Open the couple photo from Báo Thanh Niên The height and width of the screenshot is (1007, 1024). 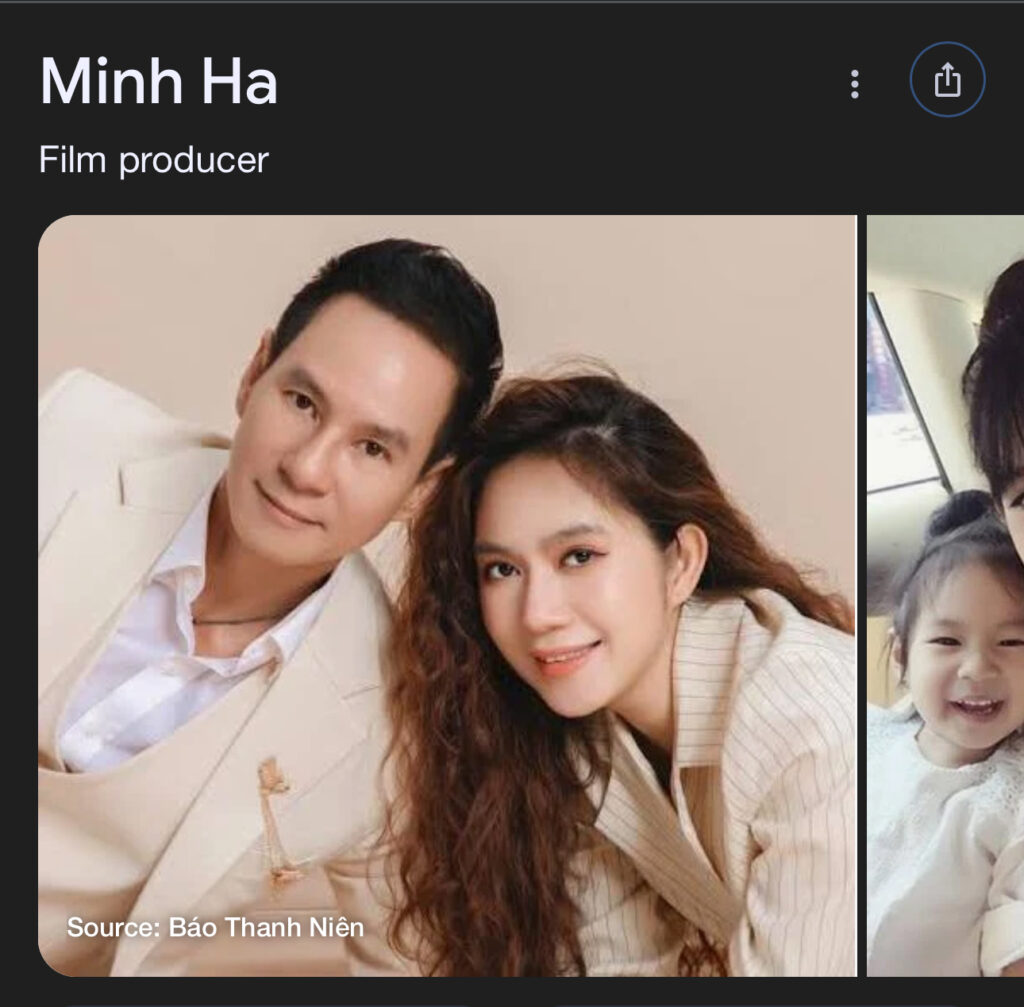click(x=447, y=595)
